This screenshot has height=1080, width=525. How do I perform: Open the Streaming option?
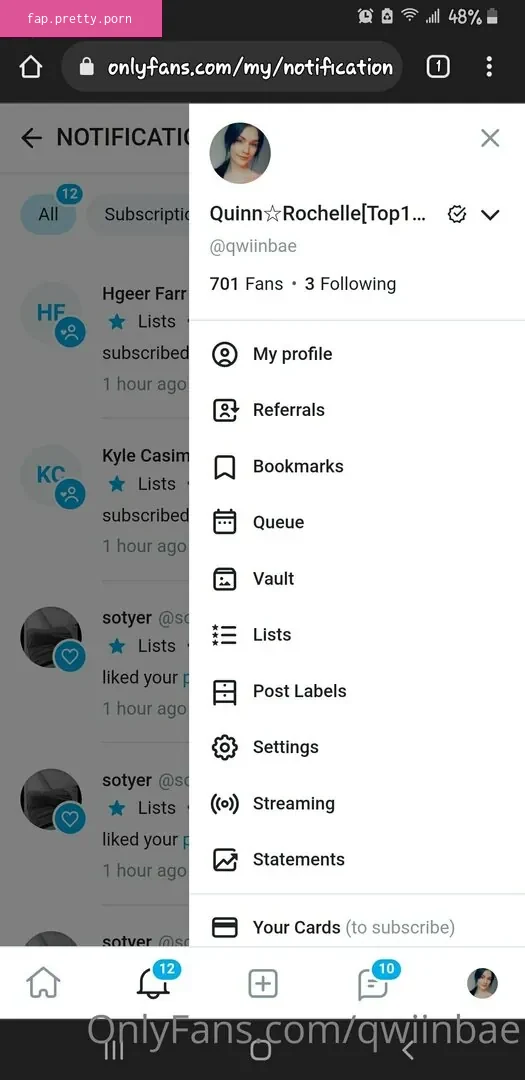[x=357, y=803]
